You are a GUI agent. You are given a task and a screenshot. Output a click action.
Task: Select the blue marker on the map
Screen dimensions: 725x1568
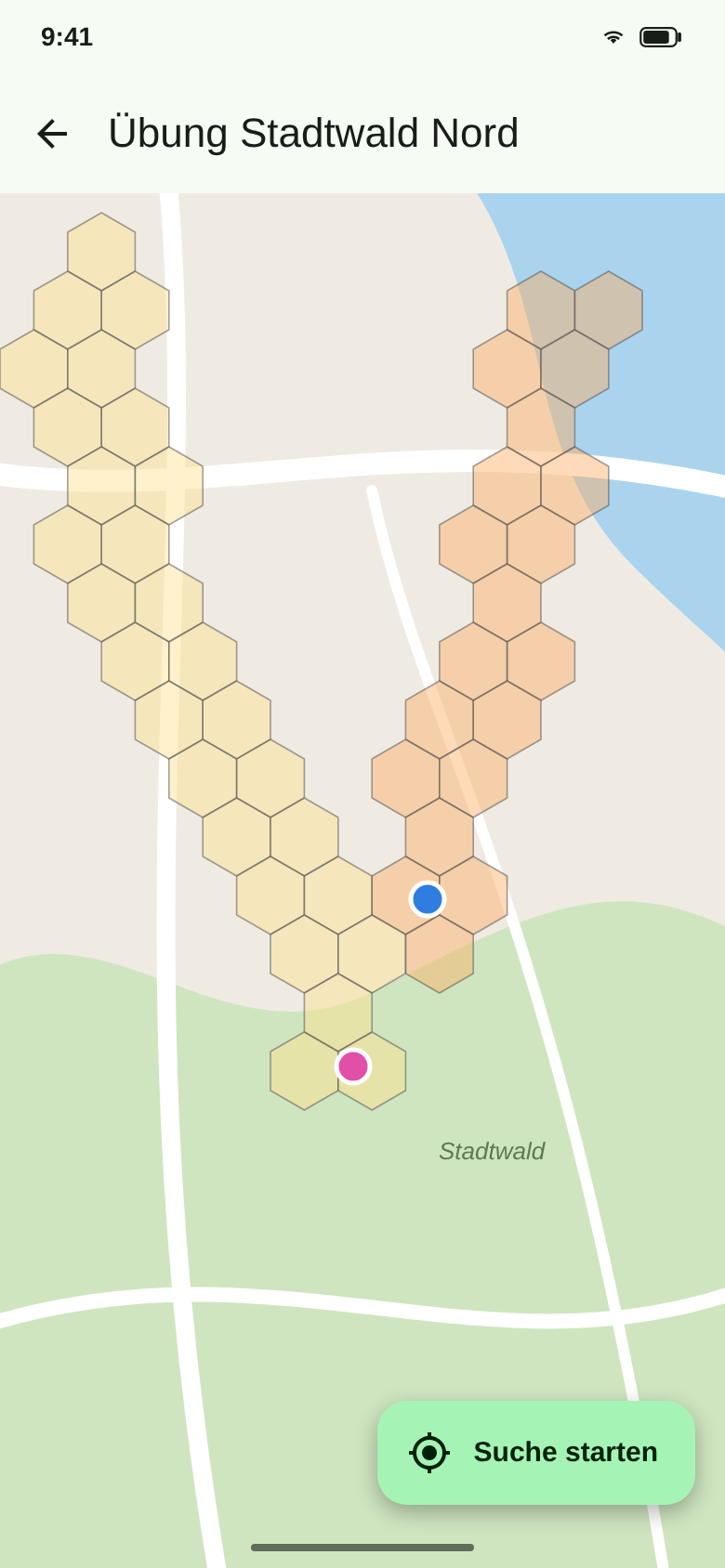click(x=428, y=899)
